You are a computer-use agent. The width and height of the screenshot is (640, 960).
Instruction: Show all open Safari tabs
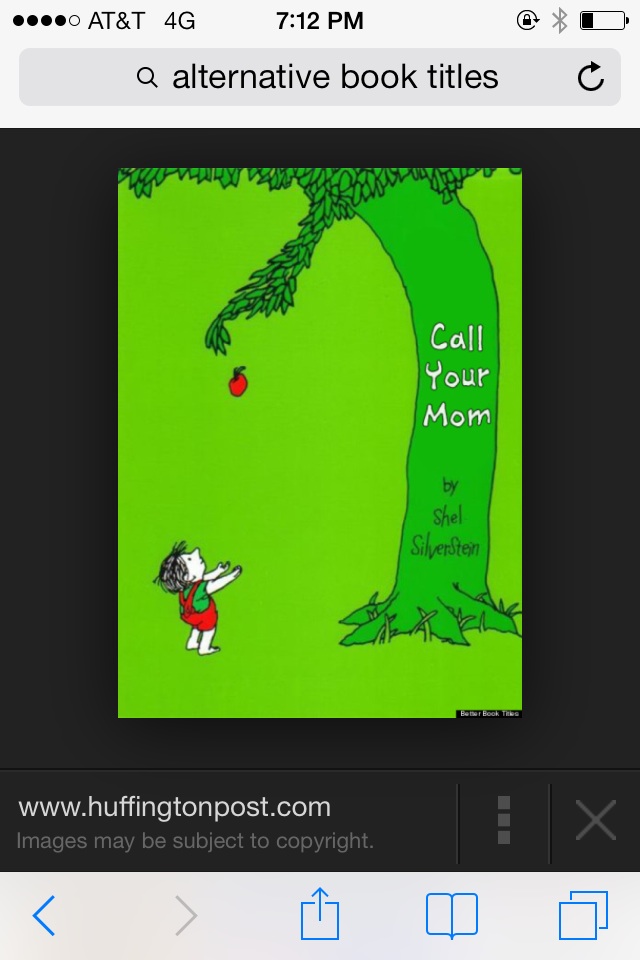[x=583, y=915]
